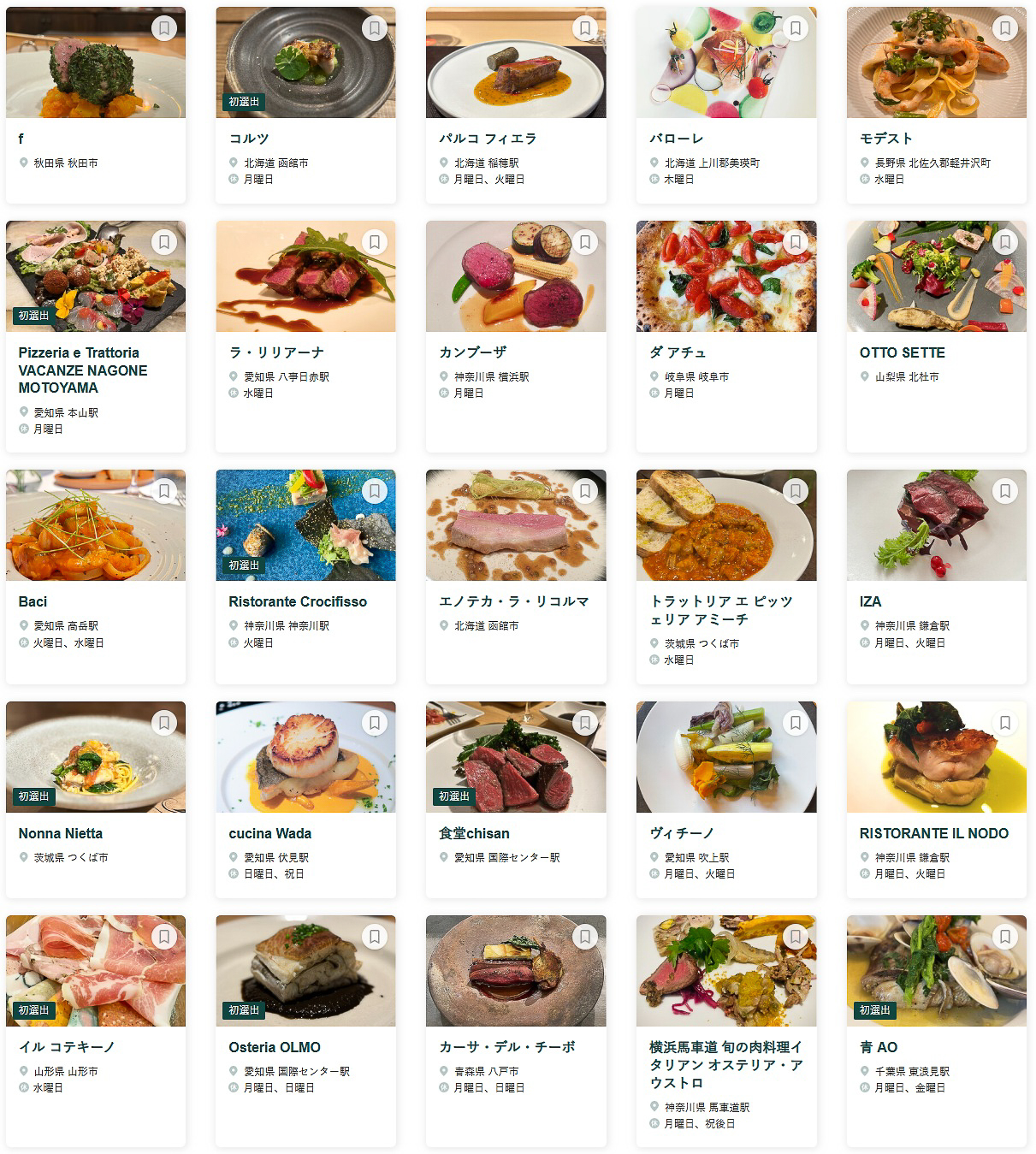The image size is (1036, 1154).
Task: Open the 横浜馬車道 オステリア・アウストロ page
Action: click(725, 1064)
